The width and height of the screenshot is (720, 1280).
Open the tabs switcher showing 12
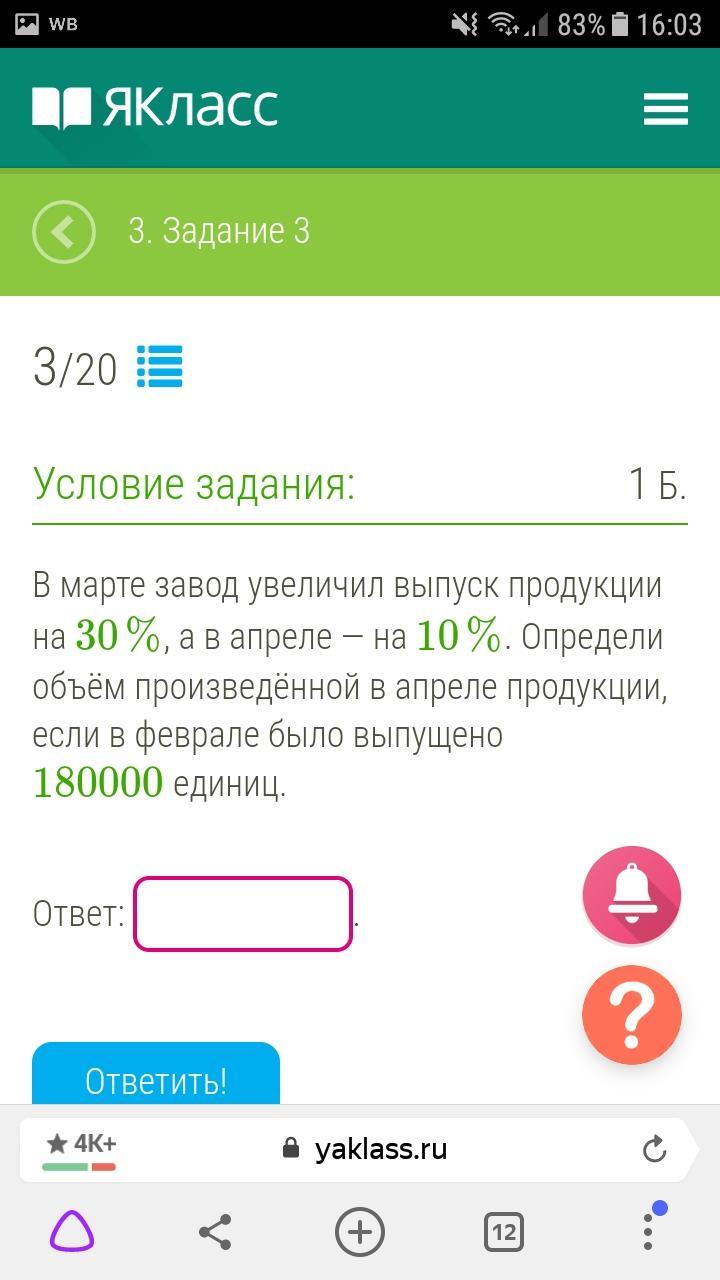click(504, 1232)
